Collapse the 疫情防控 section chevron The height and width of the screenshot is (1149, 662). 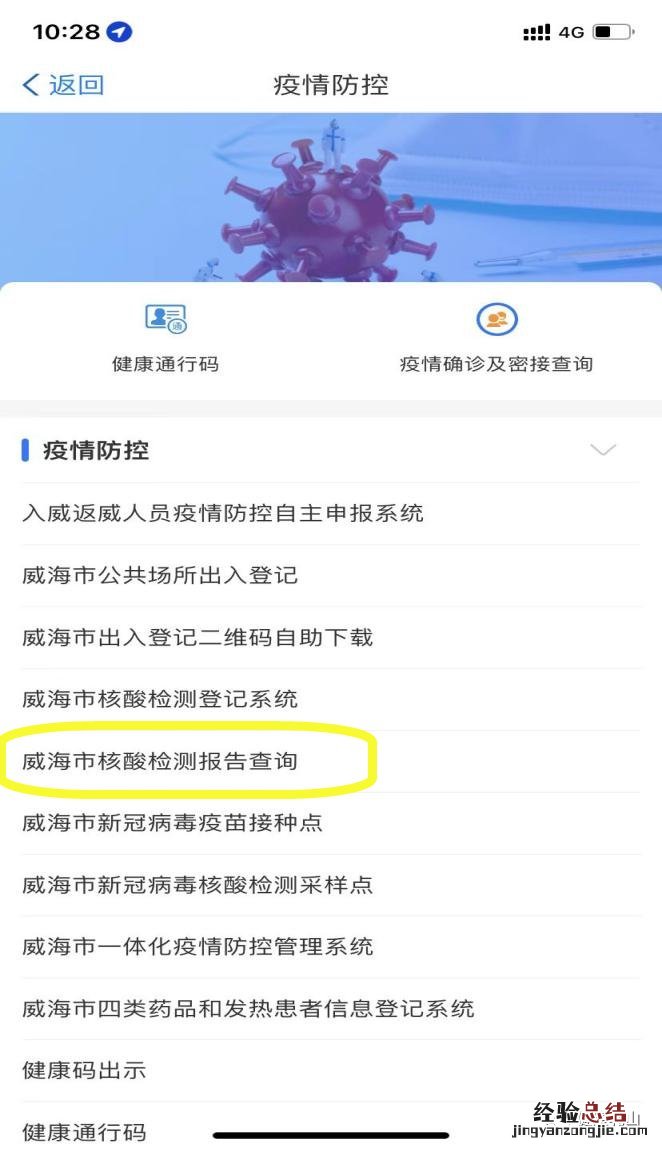pyautogui.click(x=603, y=450)
